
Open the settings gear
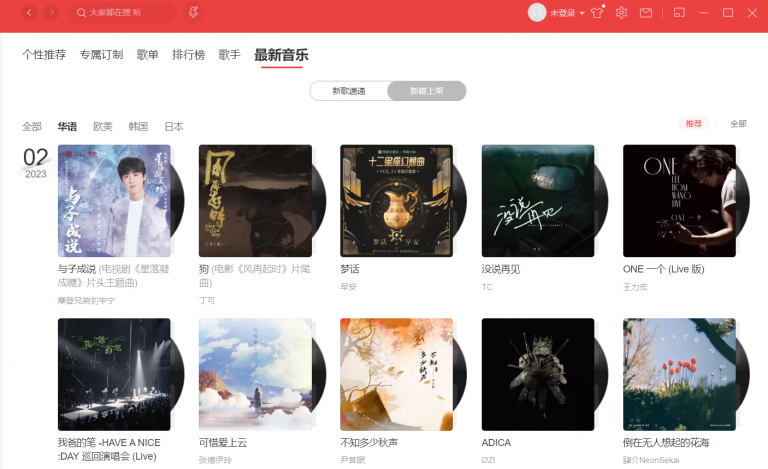click(622, 13)
